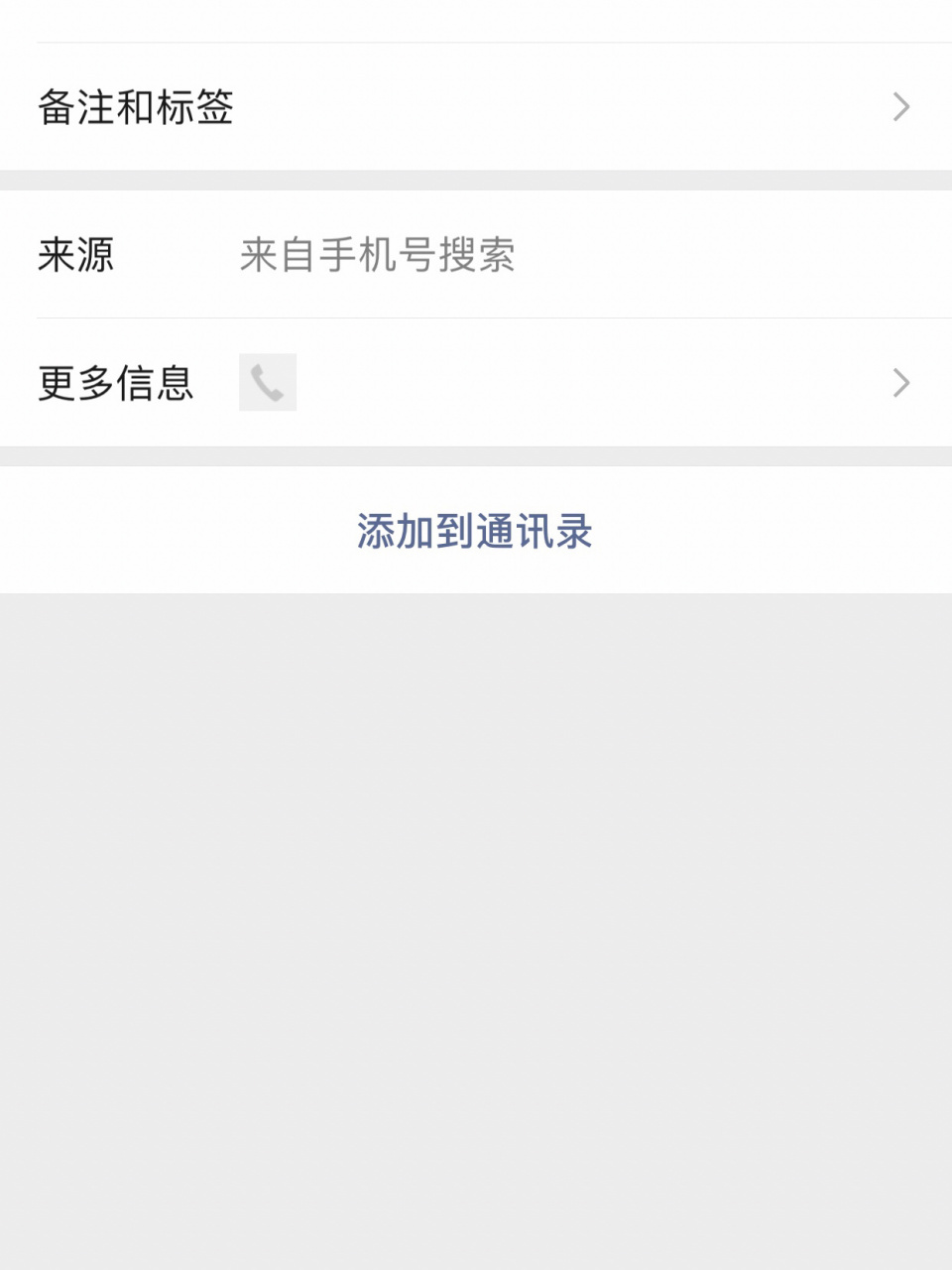Open more info using the right arrow
952x1270 pixels.
pos(900,382)
